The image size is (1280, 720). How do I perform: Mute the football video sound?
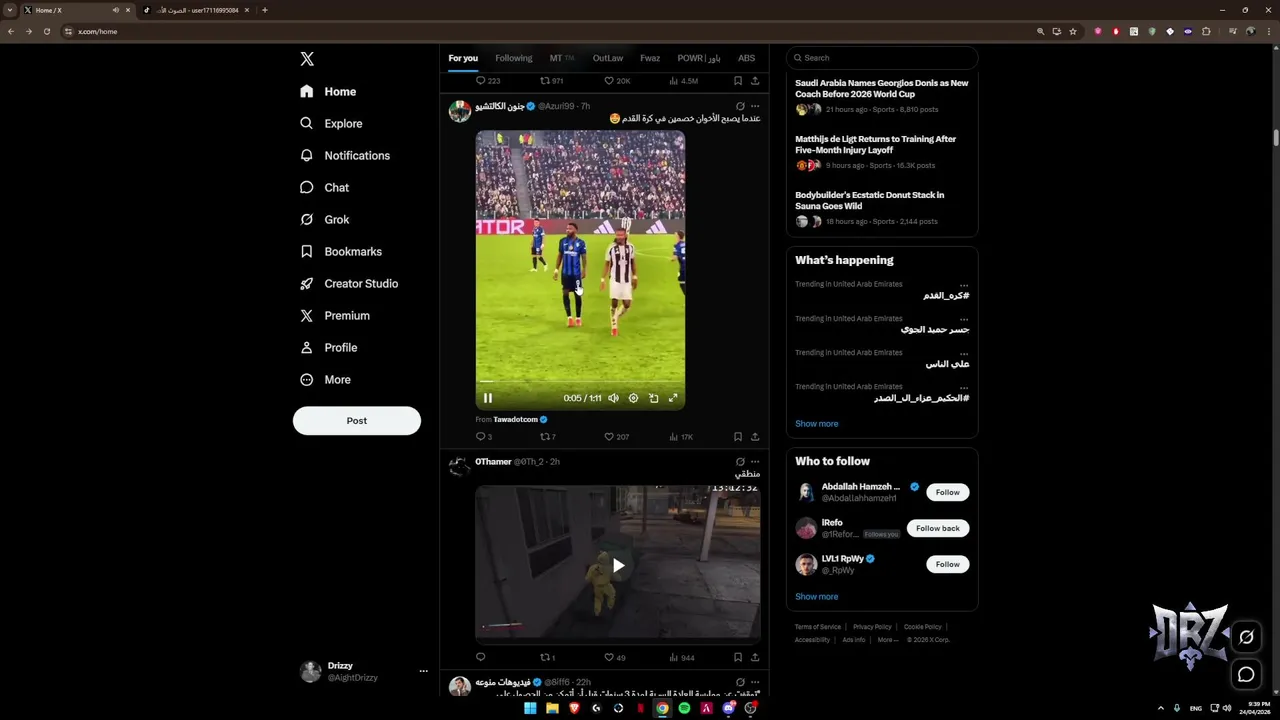pos(613,398)
